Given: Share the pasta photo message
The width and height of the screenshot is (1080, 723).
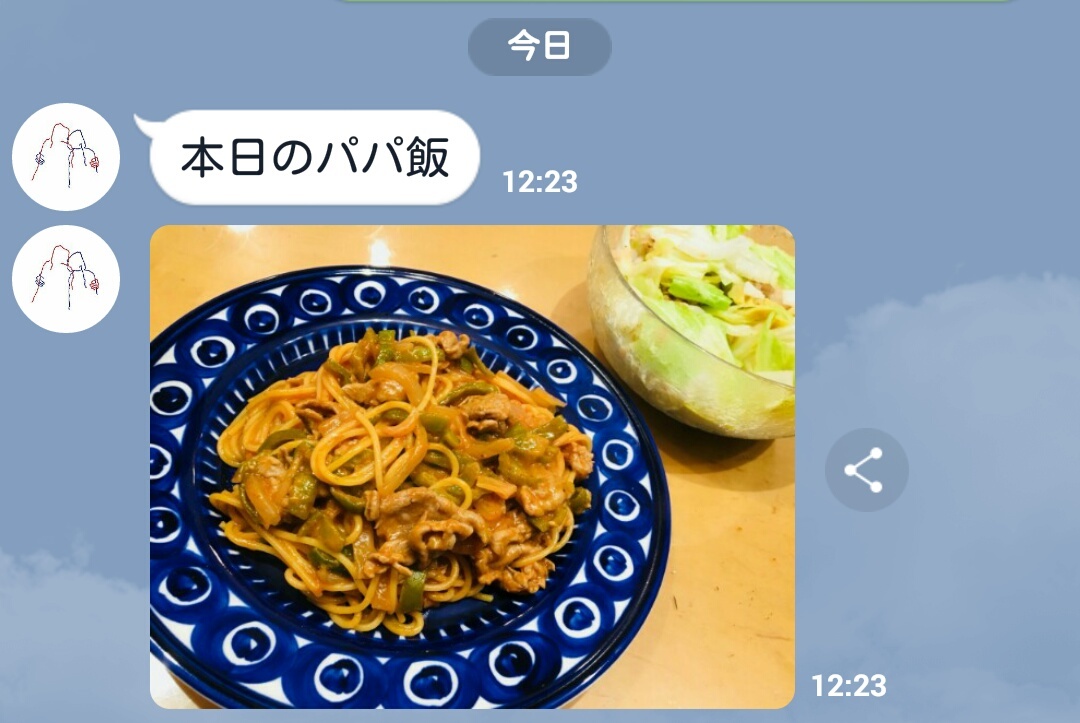Looking at the screenshot, I should click(866, 470).
